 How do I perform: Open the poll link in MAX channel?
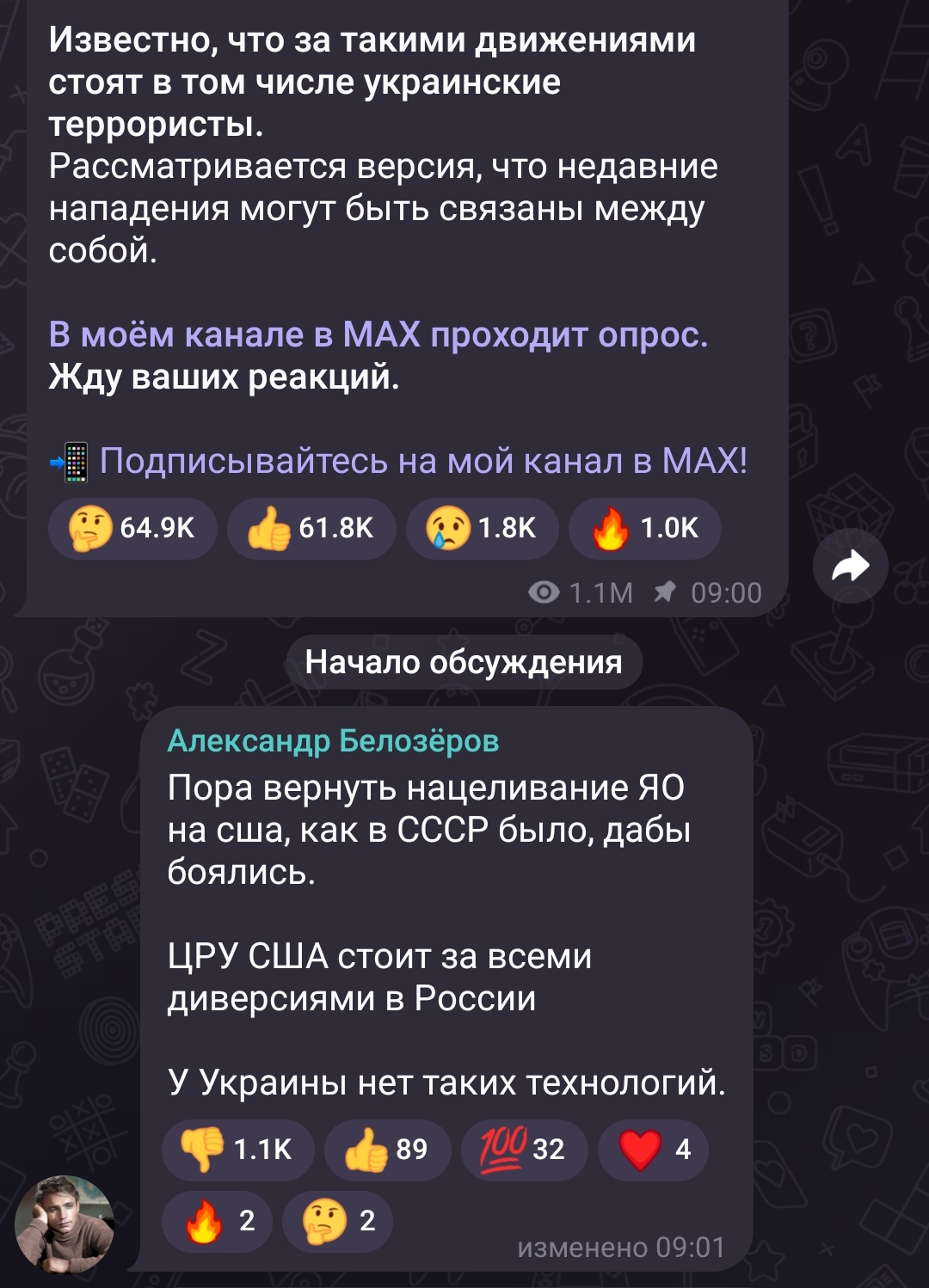click(x=378, y=334)
